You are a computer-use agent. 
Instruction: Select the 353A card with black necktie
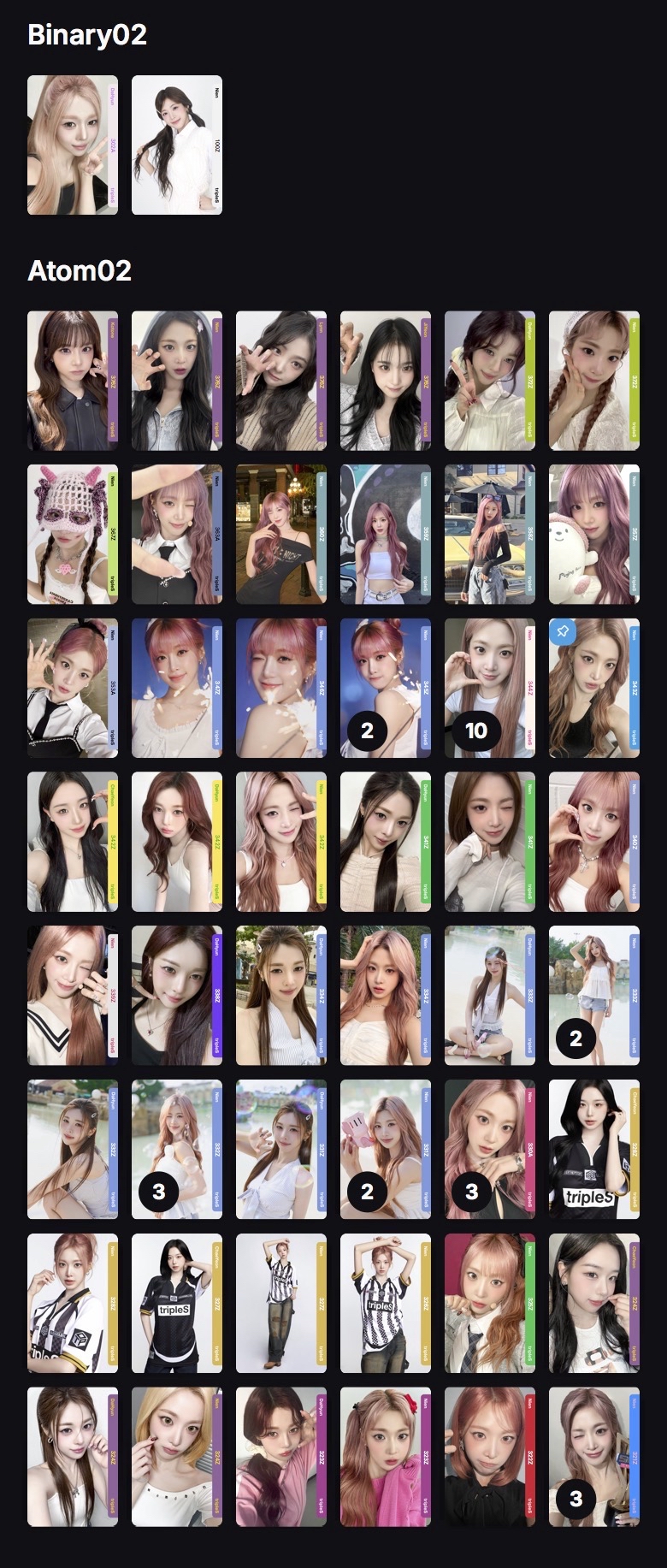pos(73,688)
